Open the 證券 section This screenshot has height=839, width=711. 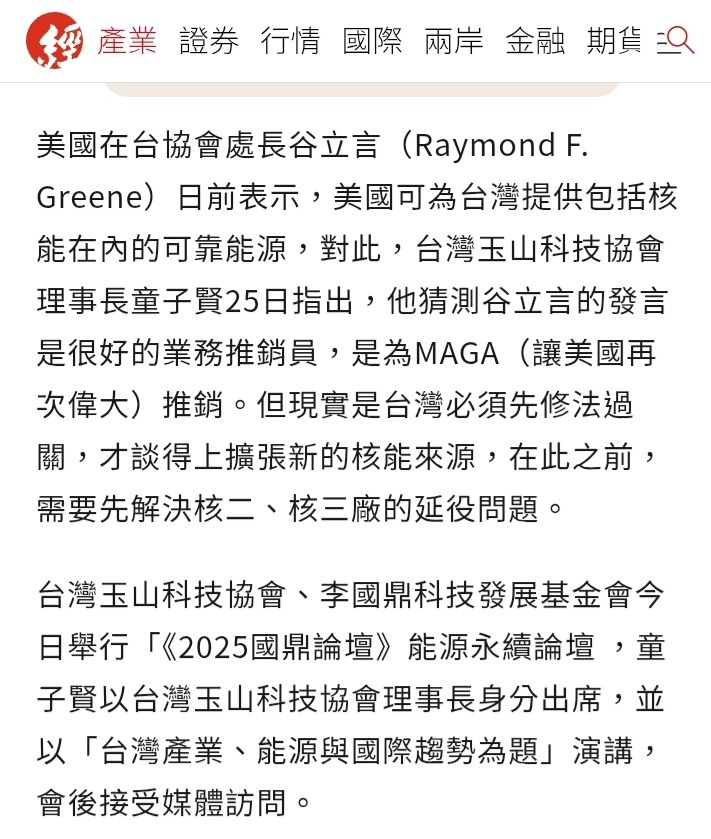pyautogui.click(x=209, y=42)
